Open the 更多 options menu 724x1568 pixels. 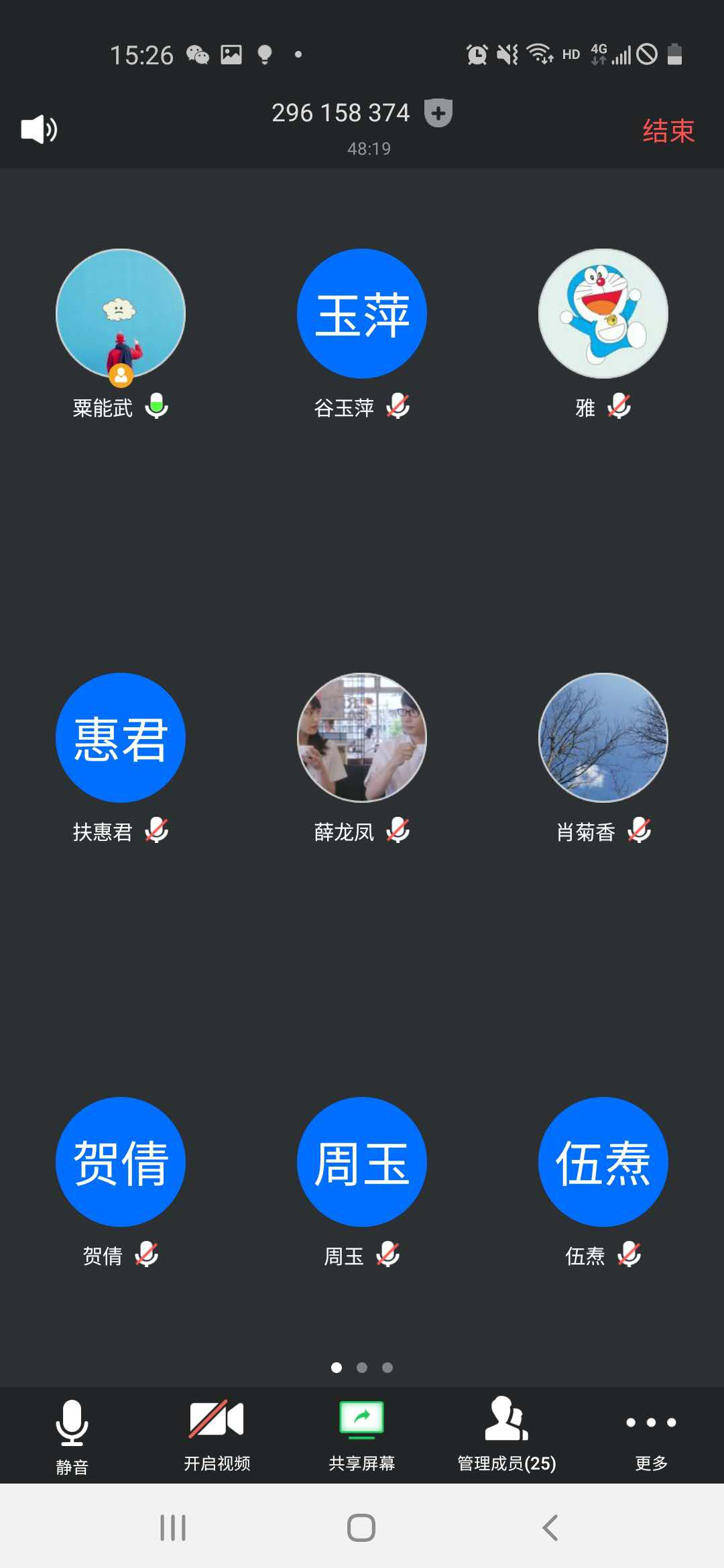point(651,1435)
